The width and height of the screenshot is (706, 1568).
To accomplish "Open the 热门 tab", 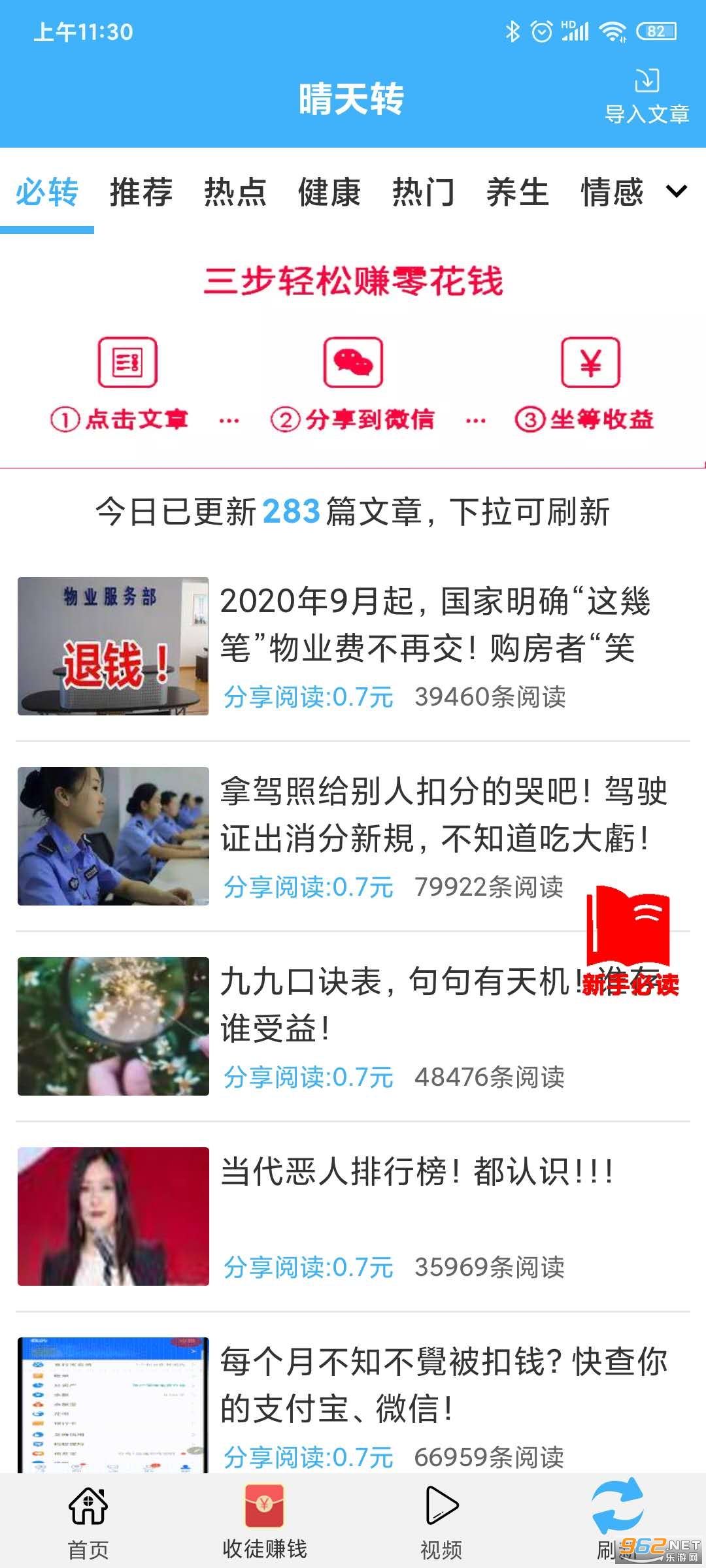I will (x=424, y=192).
